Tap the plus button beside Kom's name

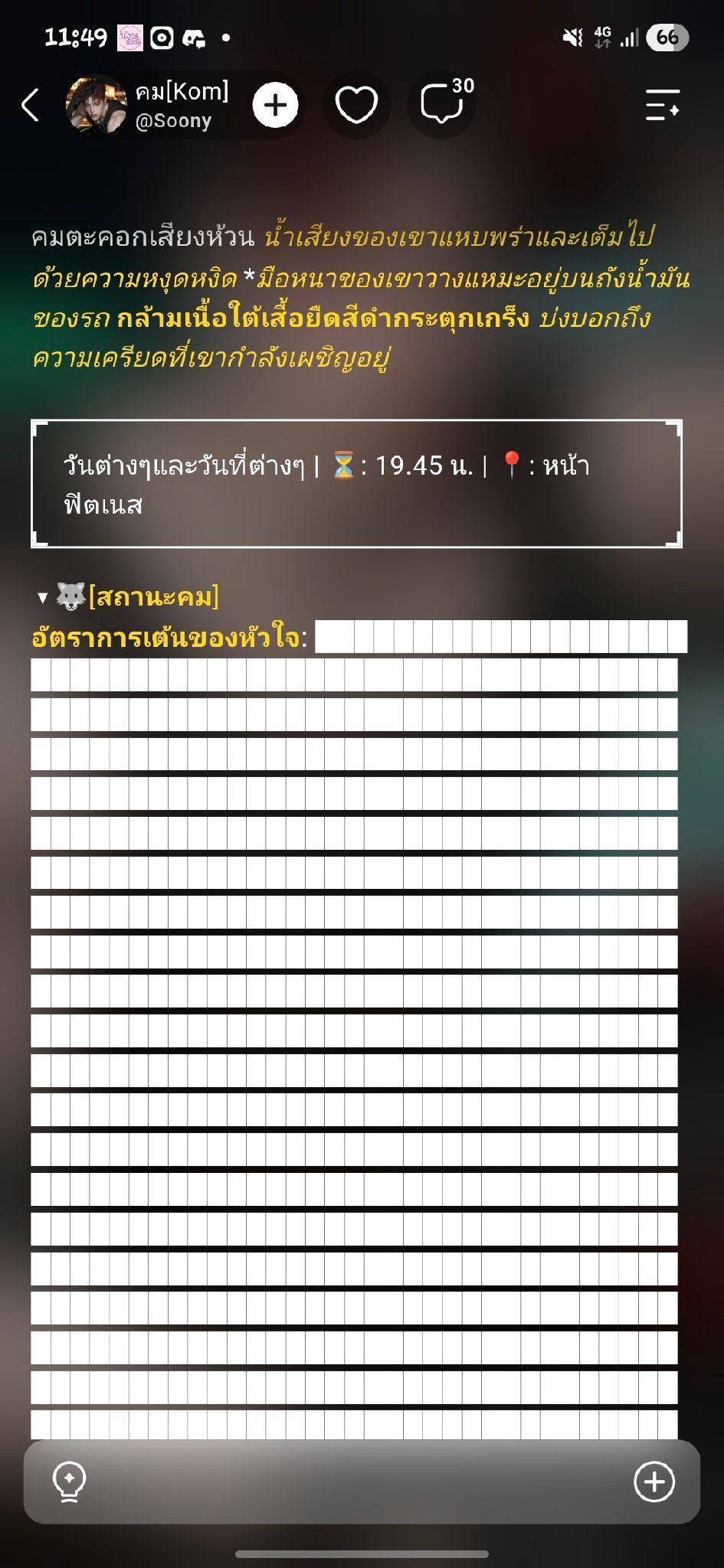275,106
